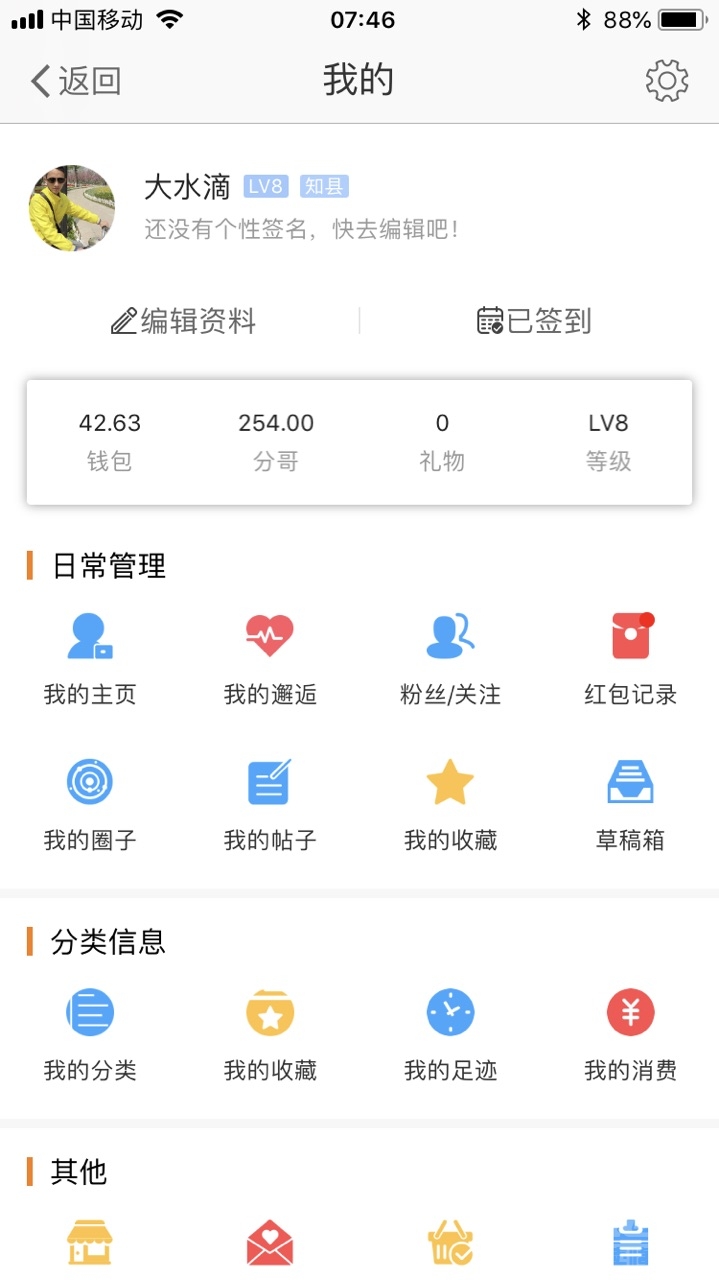Check 我的消费 spending records

tap(630, 1032)
